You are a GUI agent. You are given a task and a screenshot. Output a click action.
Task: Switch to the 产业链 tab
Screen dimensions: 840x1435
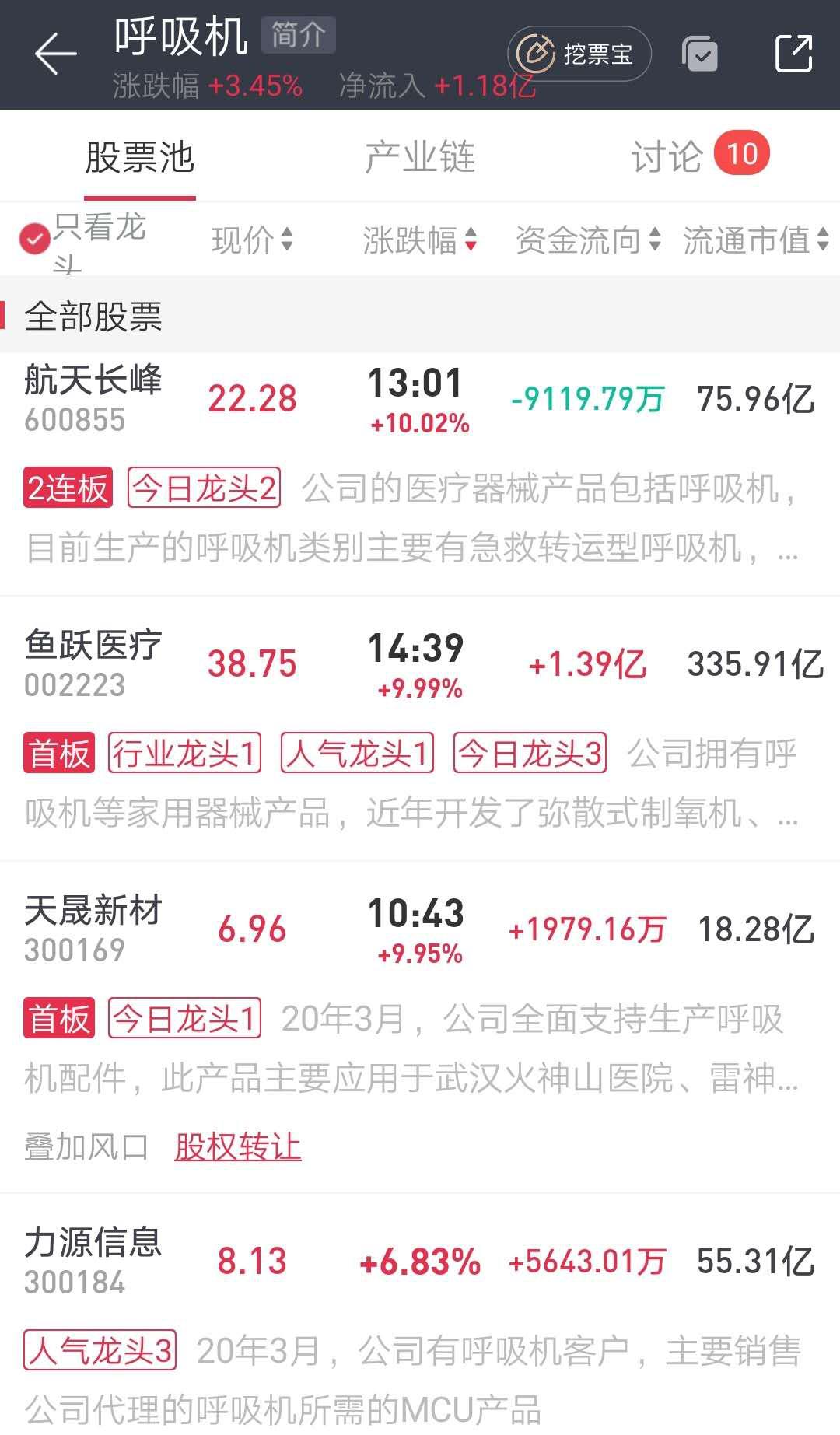tap(418, 156)
